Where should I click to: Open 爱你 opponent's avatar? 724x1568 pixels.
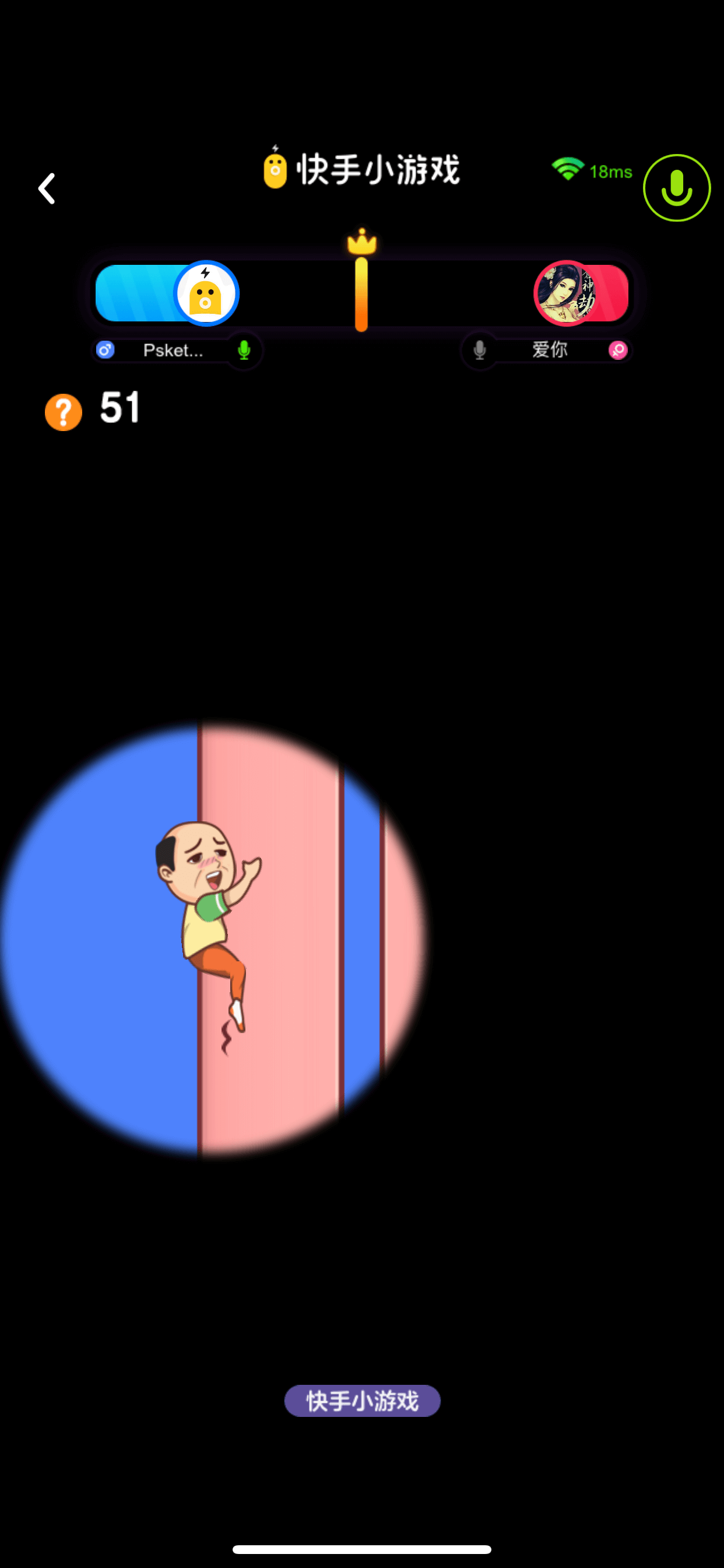(x=566, y=293)
